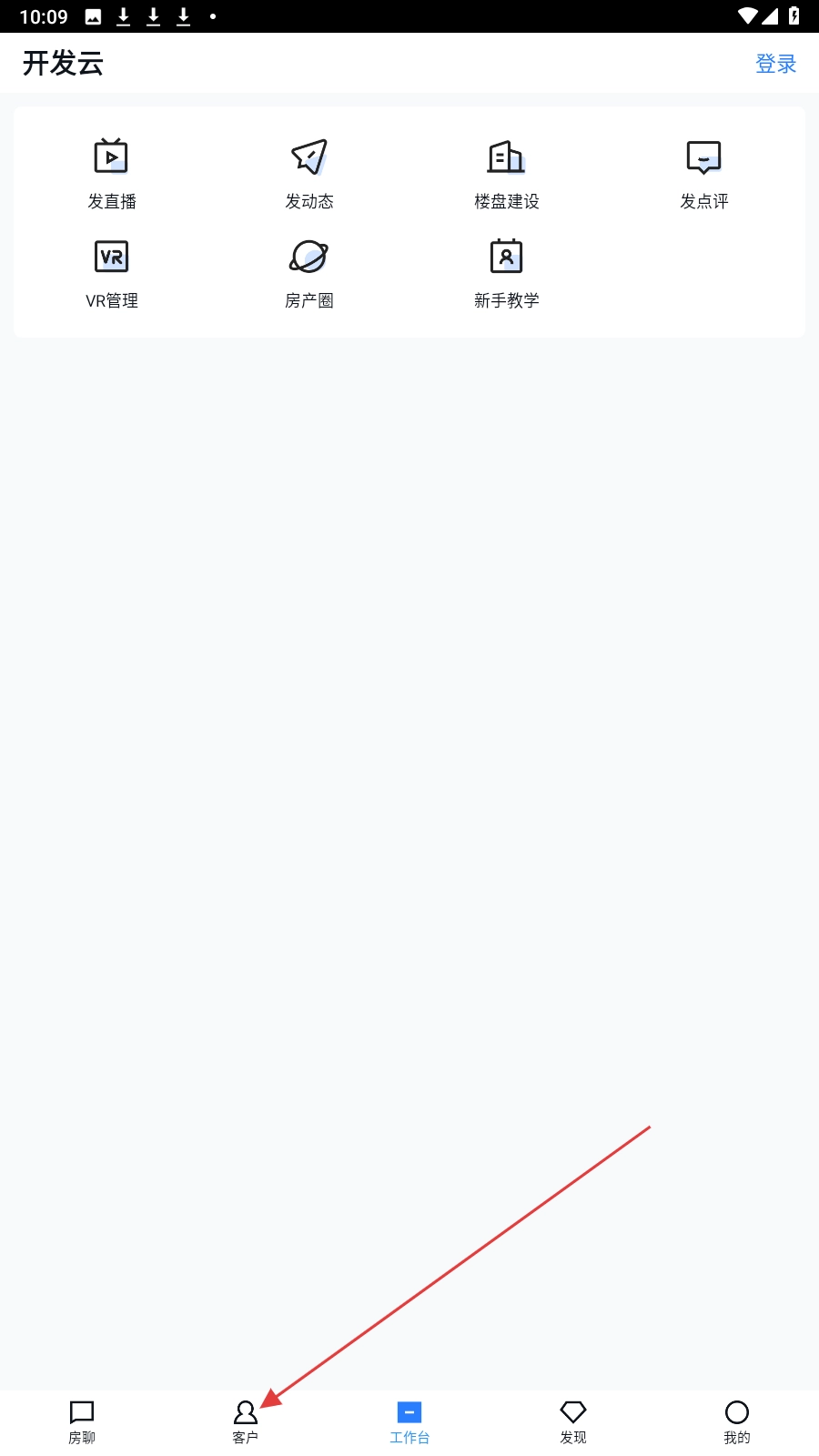Select the 工作台 tab

tap(409, 1421)
